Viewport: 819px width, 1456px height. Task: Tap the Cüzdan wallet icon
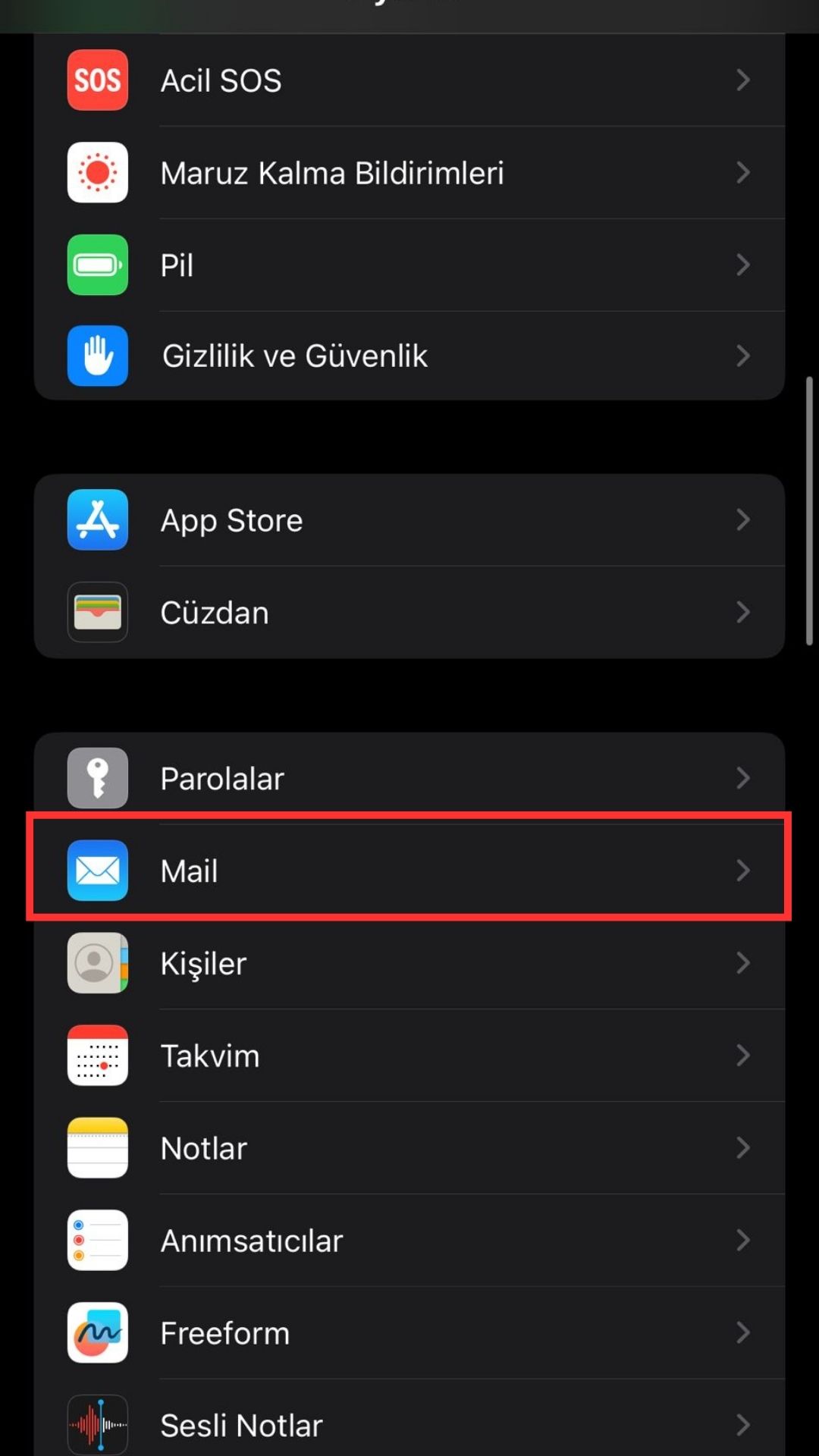click(97, 613)
